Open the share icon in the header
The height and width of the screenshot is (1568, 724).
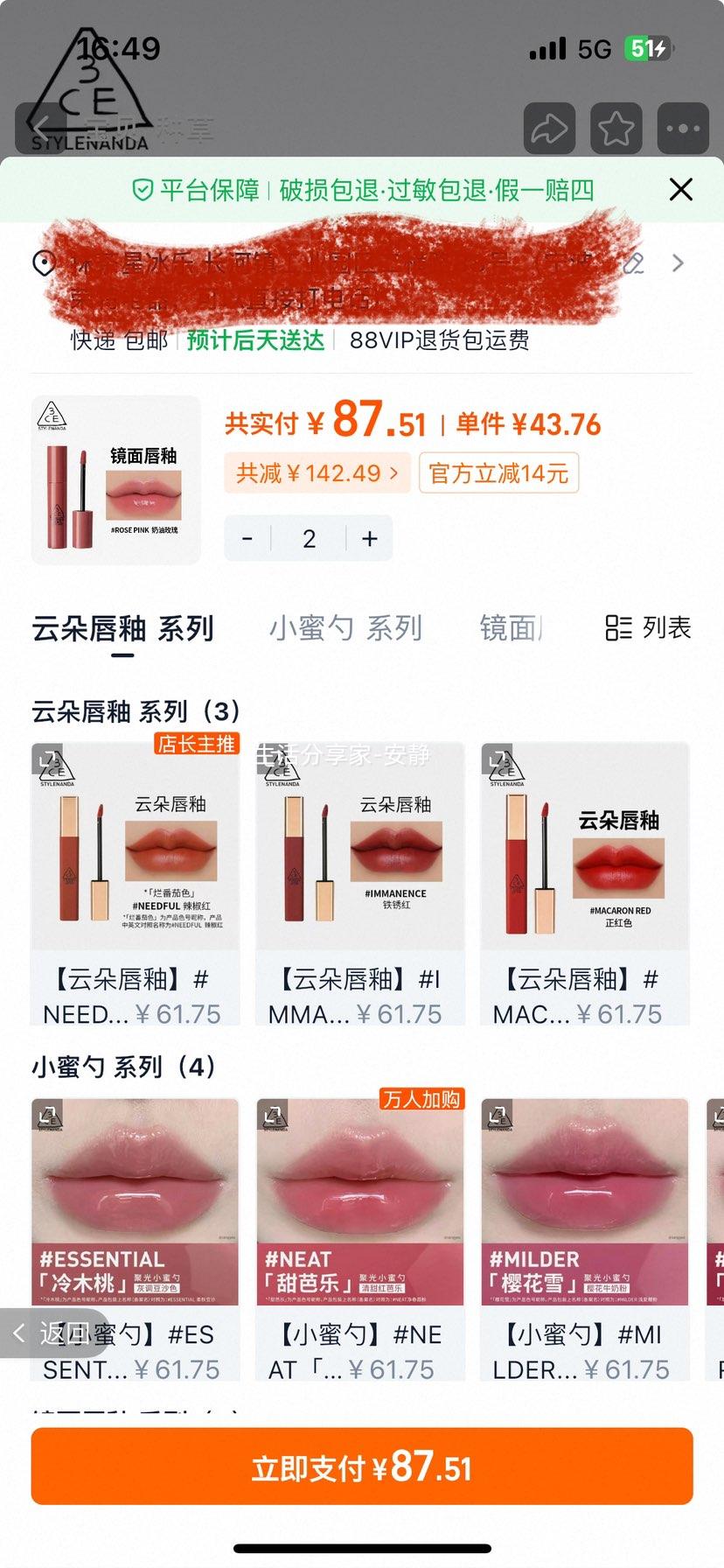549,127
